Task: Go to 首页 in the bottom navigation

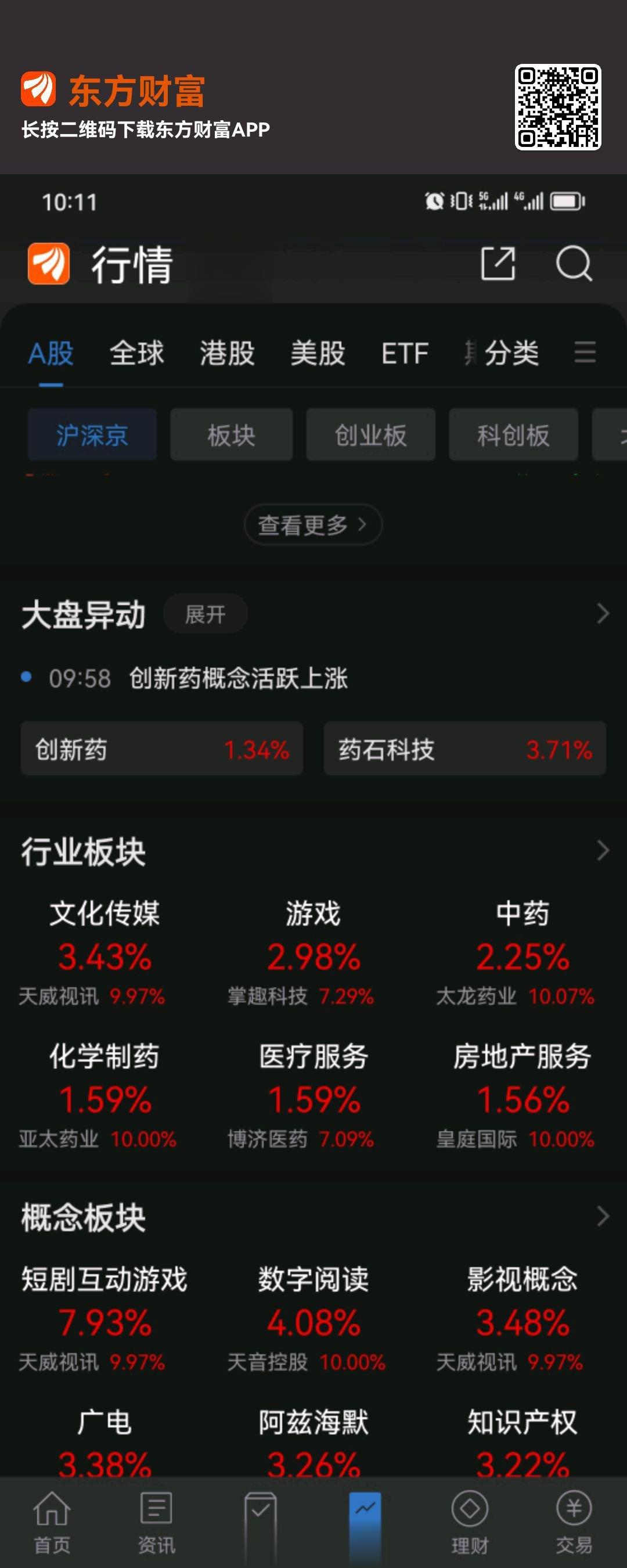Action: point(51,1522)
